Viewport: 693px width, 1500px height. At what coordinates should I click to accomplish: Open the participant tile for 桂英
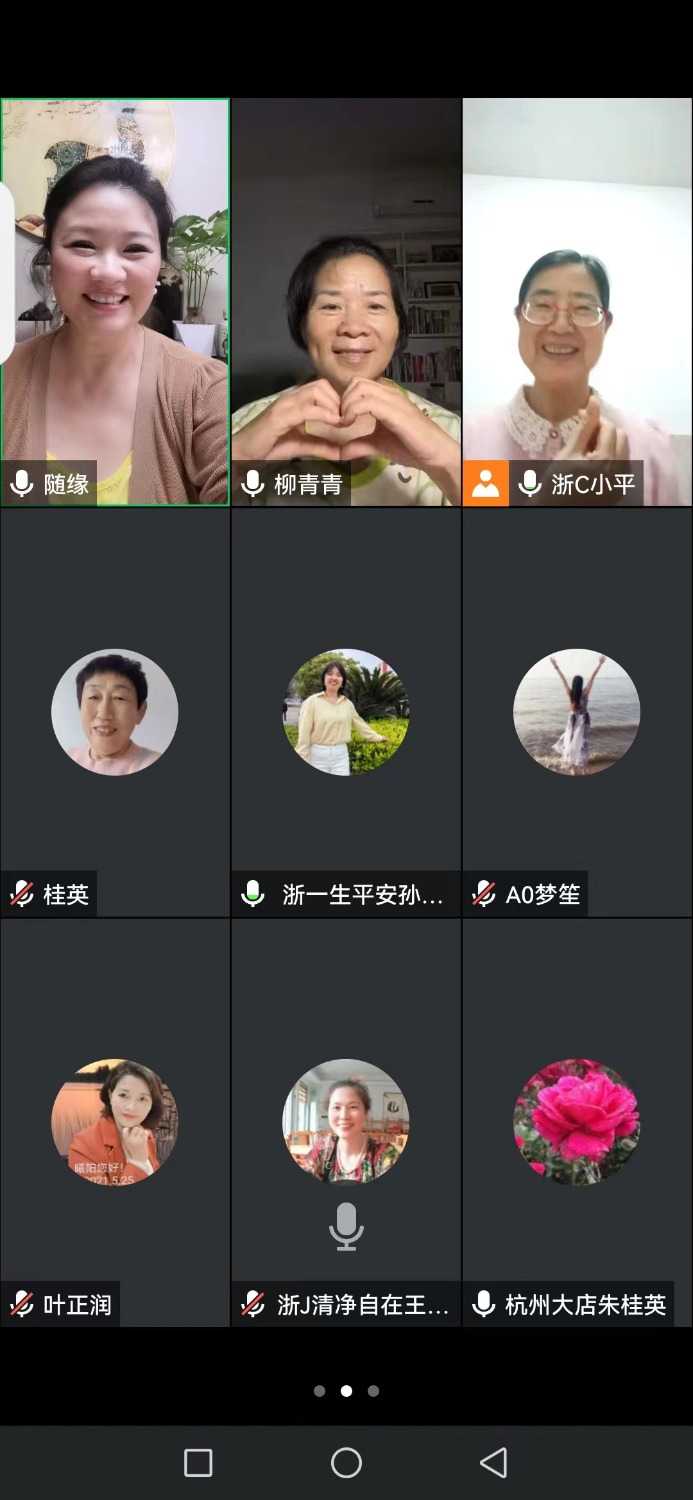(x=115, y=712)
